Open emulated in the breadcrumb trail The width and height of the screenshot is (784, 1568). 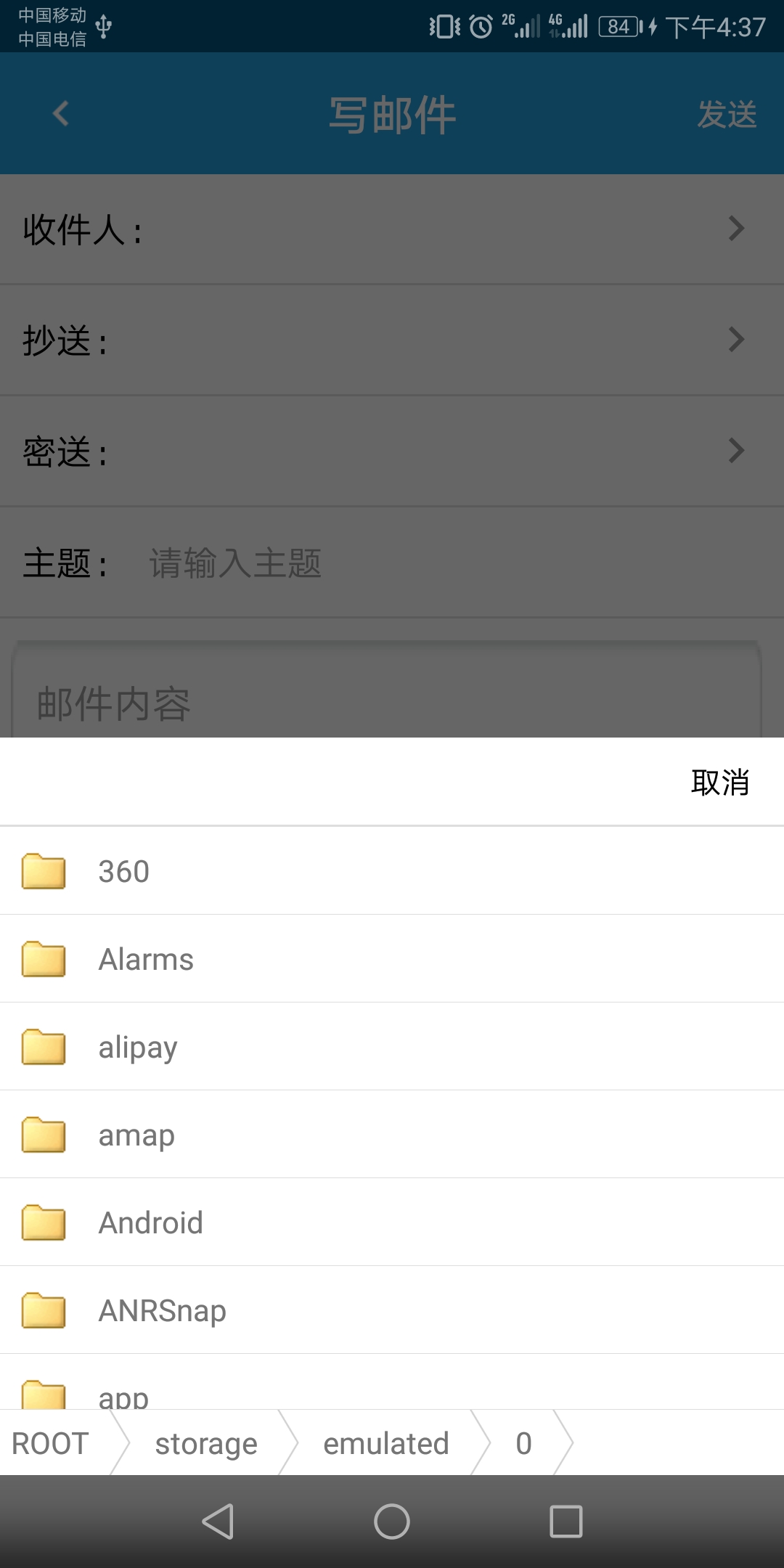pyautogui.click(x=386, y=1443)
